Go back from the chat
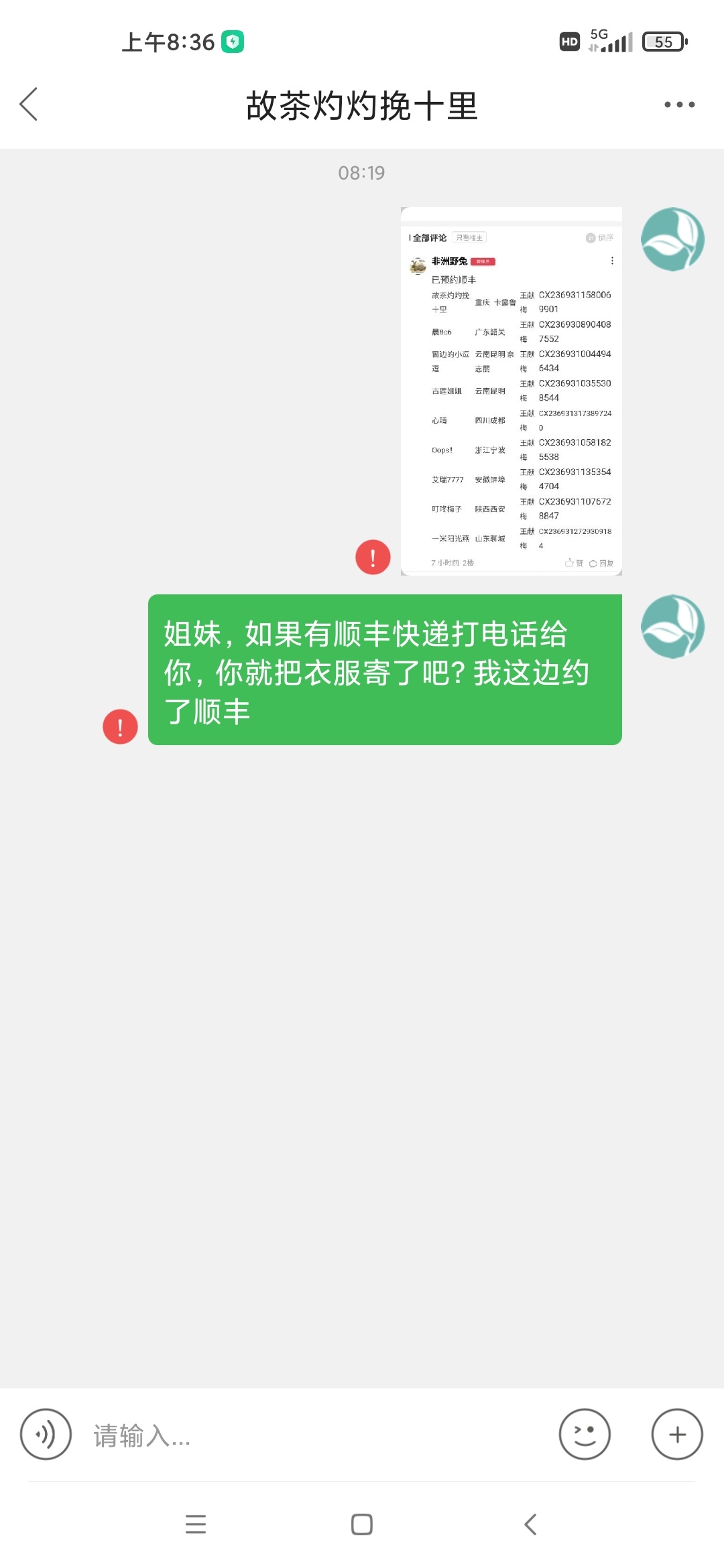 (29, 105)
